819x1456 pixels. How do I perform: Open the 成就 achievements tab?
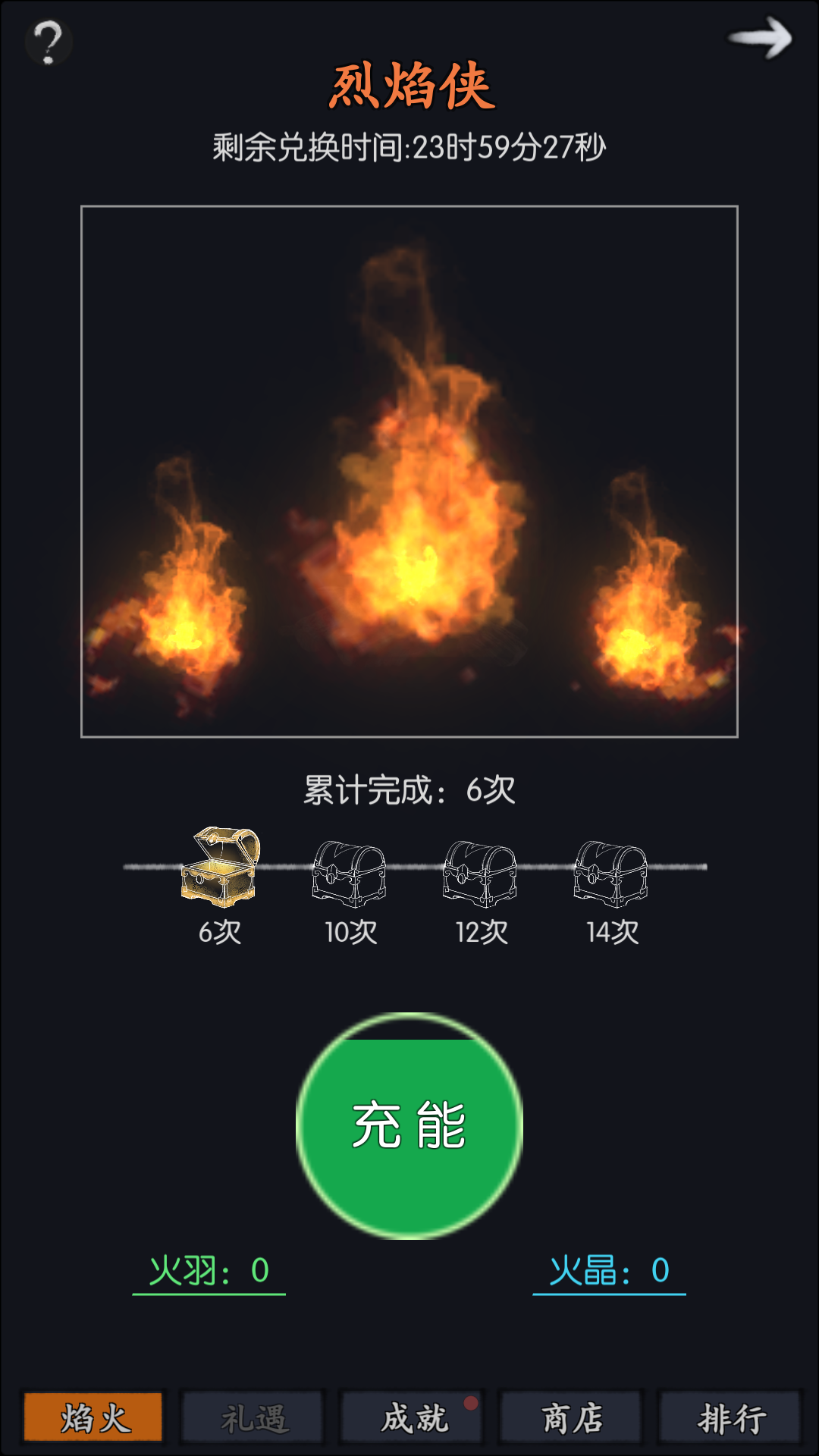pos(413,1417)
